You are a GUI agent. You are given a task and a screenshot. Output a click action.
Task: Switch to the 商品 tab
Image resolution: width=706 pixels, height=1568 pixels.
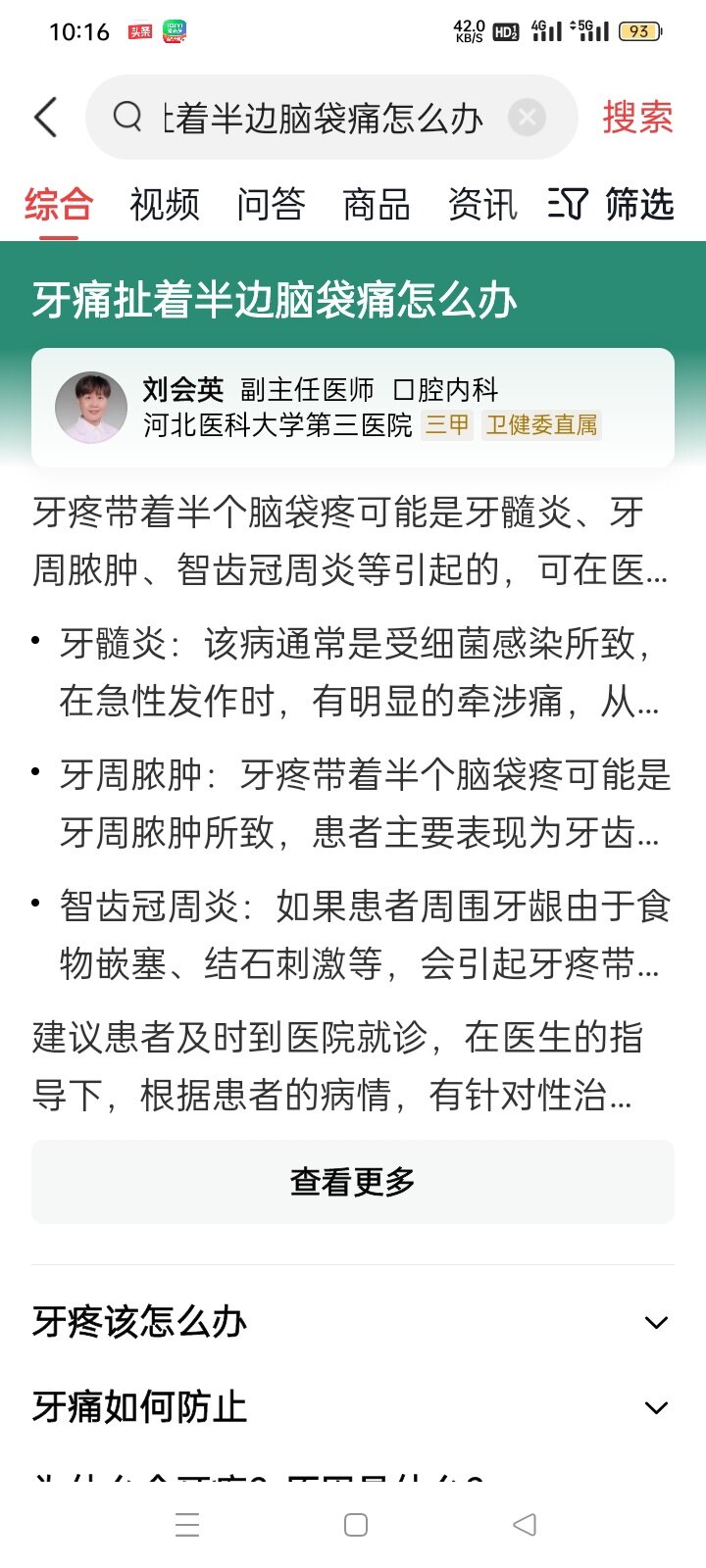coord(377,205)
